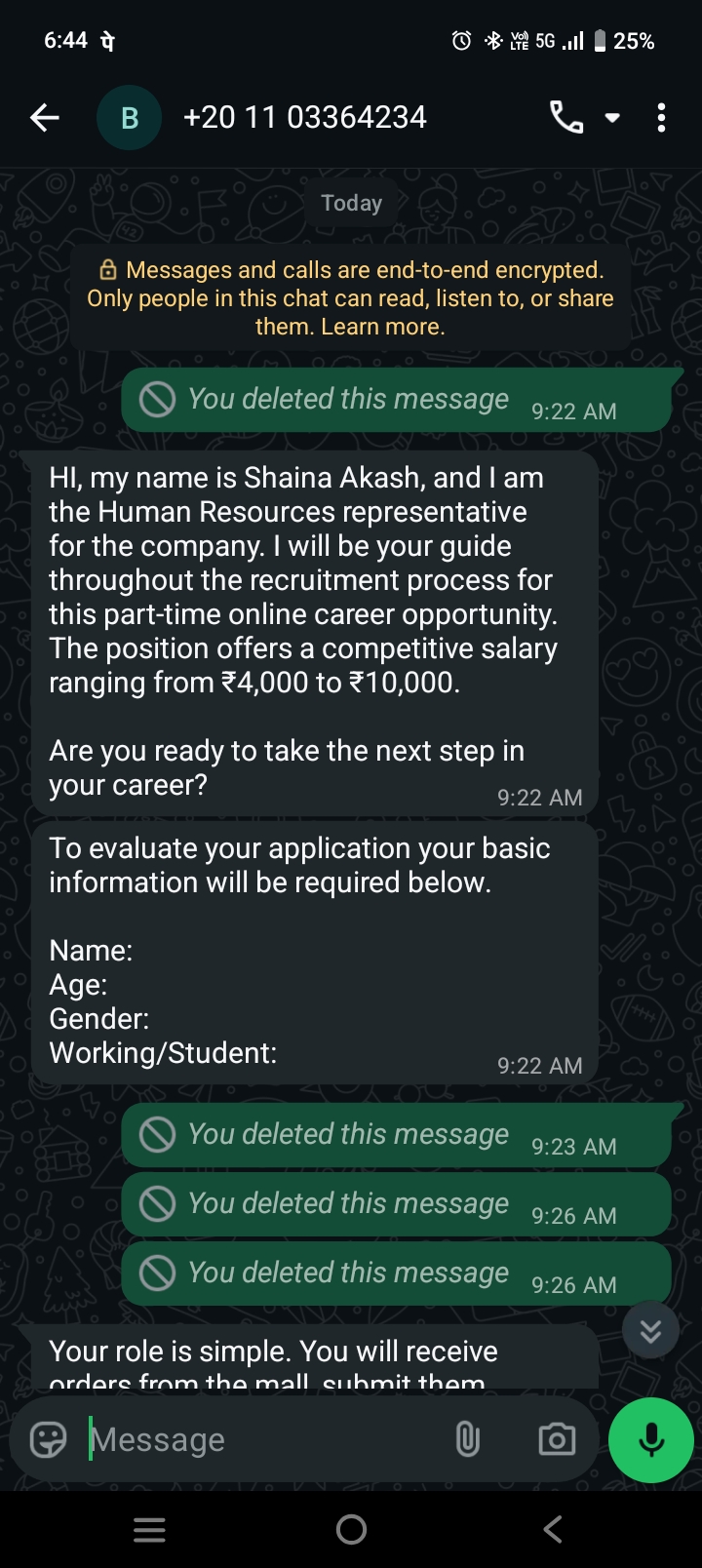
Task: Open contact info for +20 11 03364234
Action: [x=304, y=118]
